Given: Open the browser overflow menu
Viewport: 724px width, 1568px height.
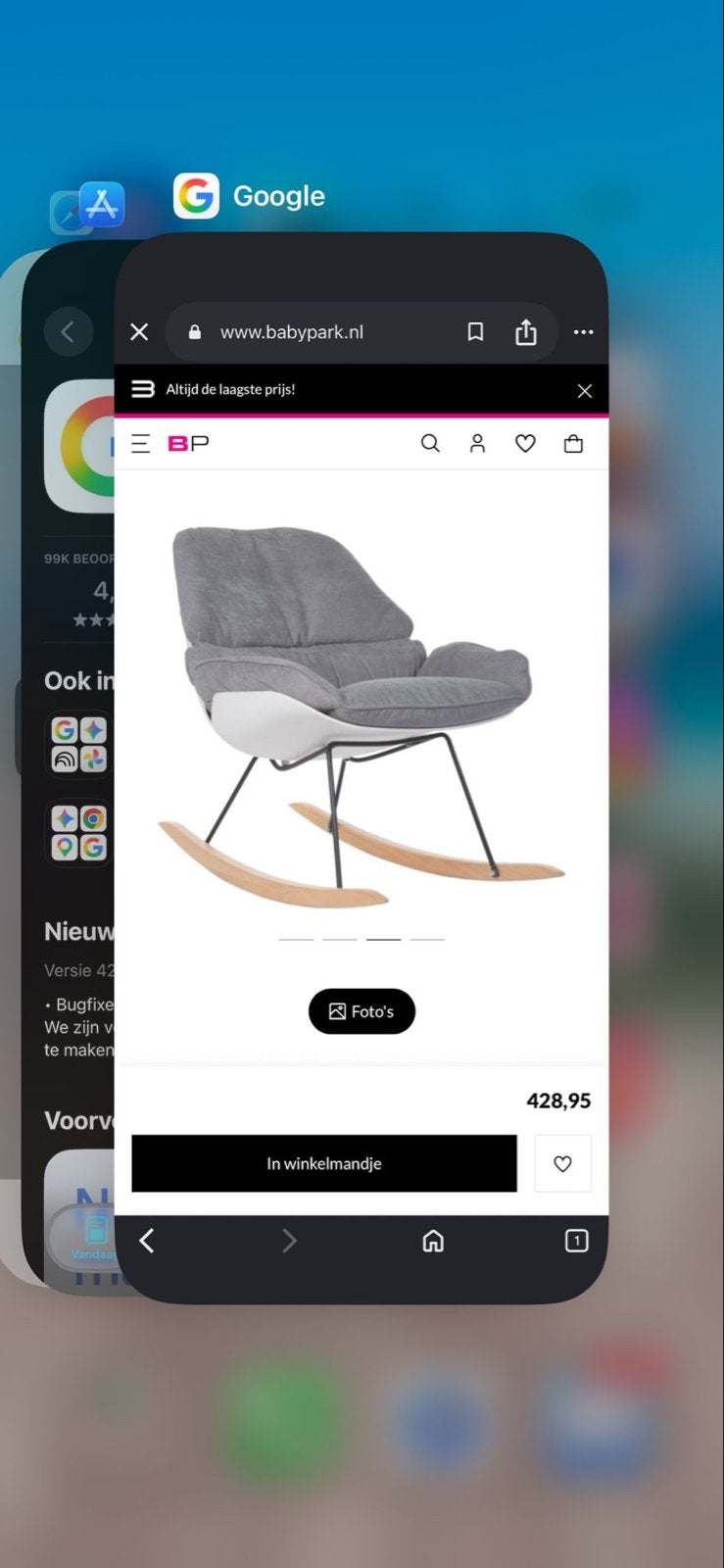Looking at the screenshot, I should 584,332.
